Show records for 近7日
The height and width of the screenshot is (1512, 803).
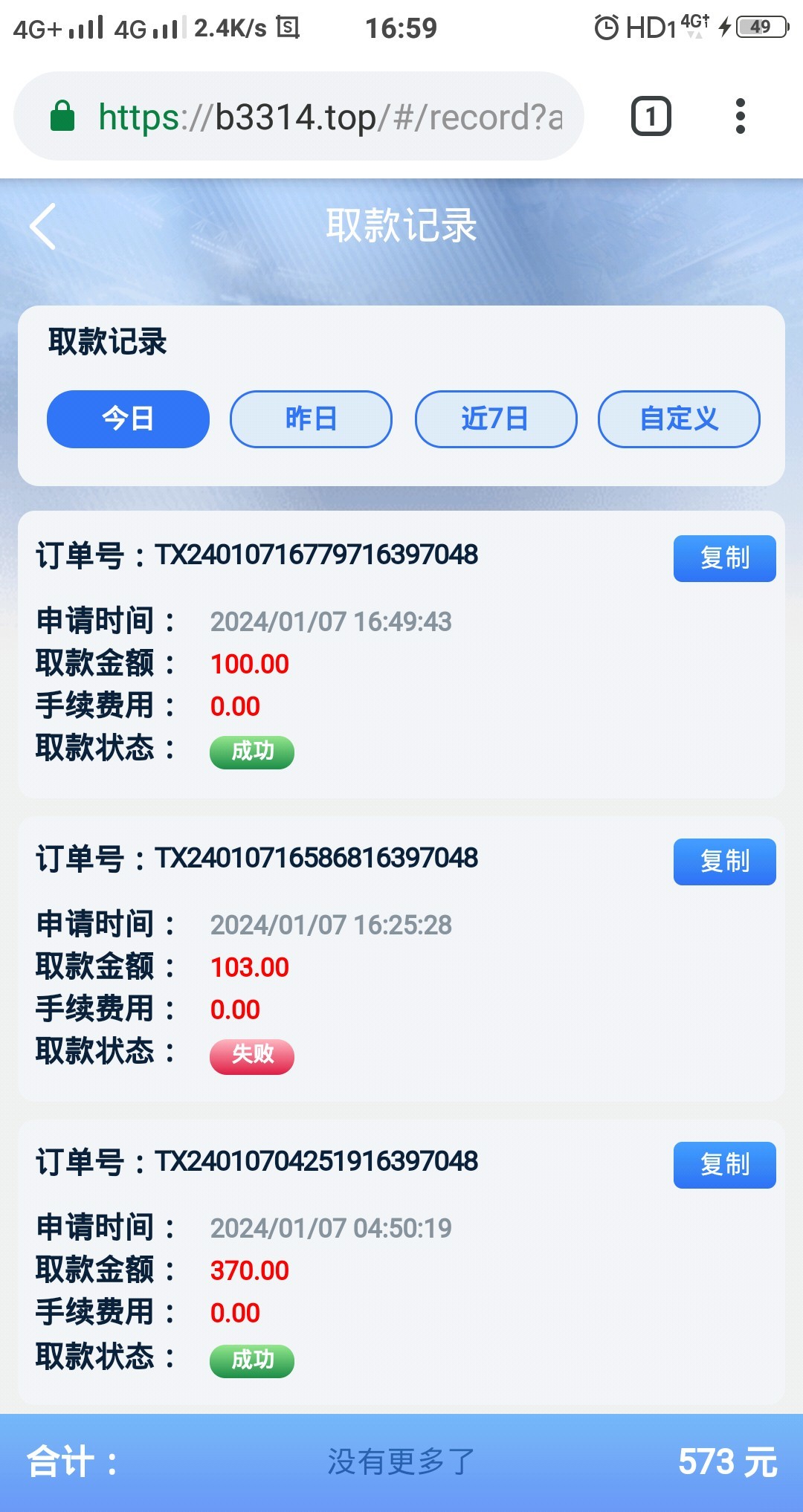tap(495, 419)
